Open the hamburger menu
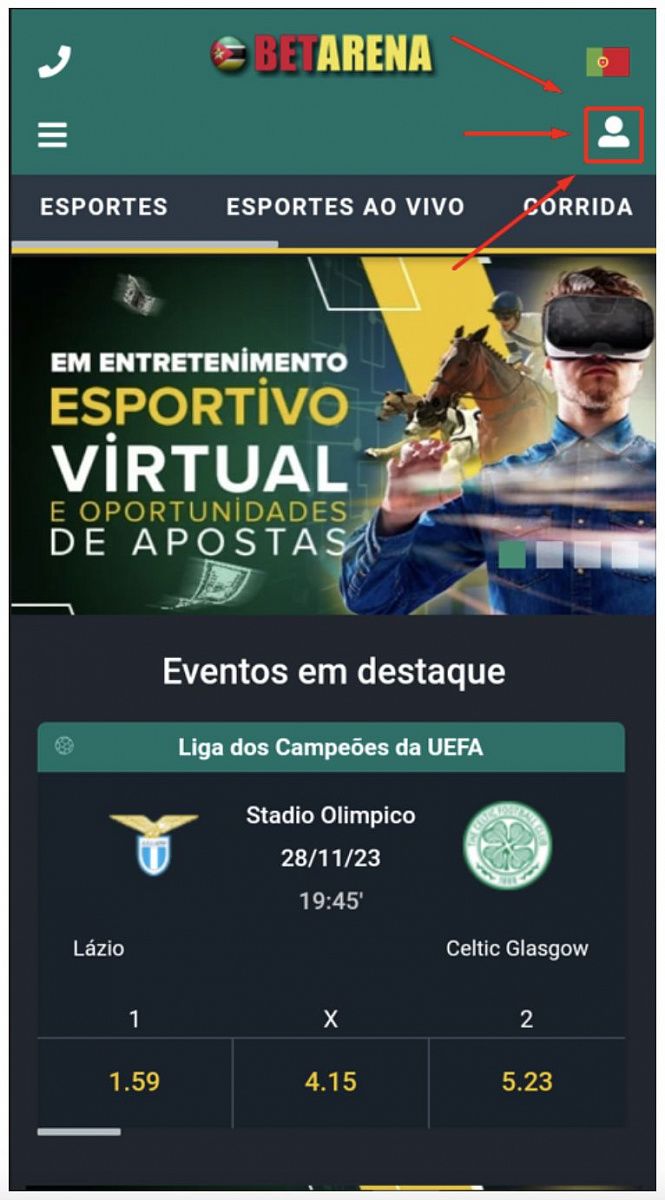The width and height of the screenshot is (665, 1200). point(53,135)
